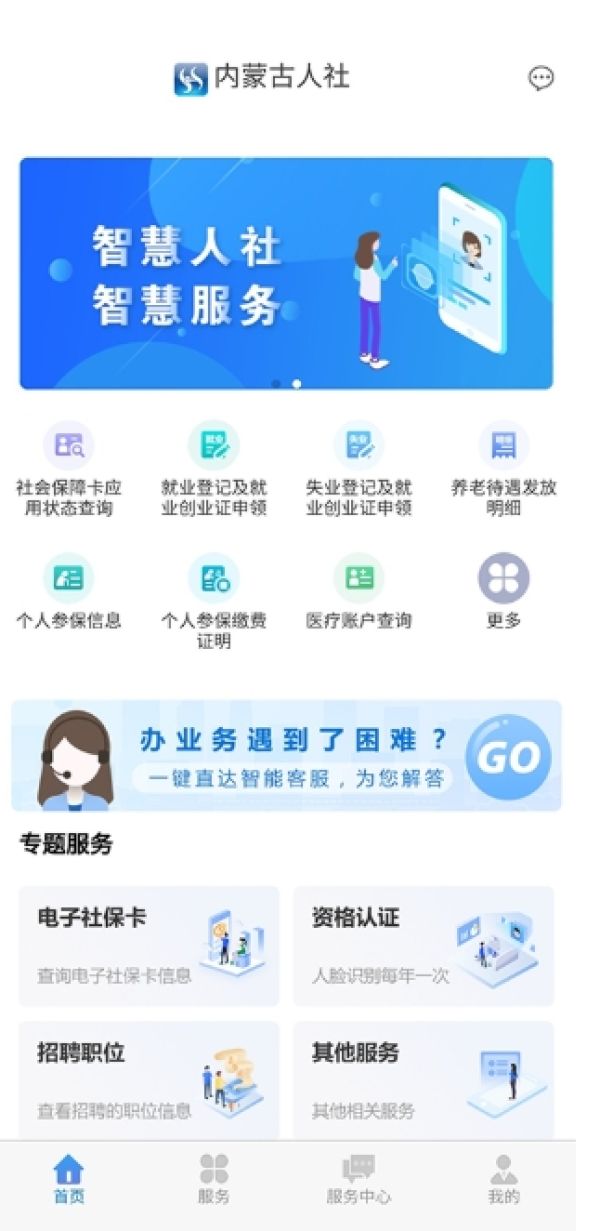This screenshot has width=600, height=1231.
Task: Open the 资格认证 card
Action: pos(423,945)
